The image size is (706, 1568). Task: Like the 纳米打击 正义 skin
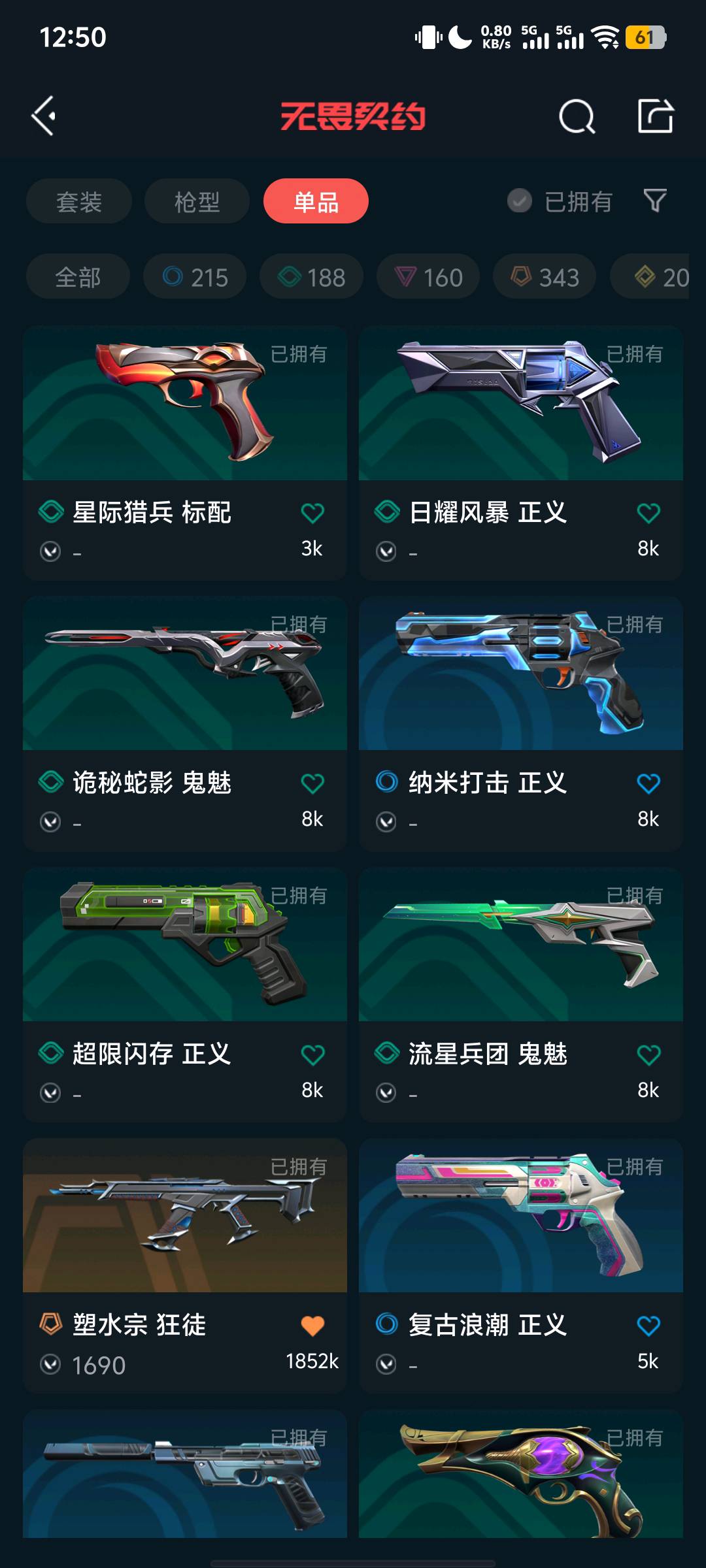click(x=648, y=783)
